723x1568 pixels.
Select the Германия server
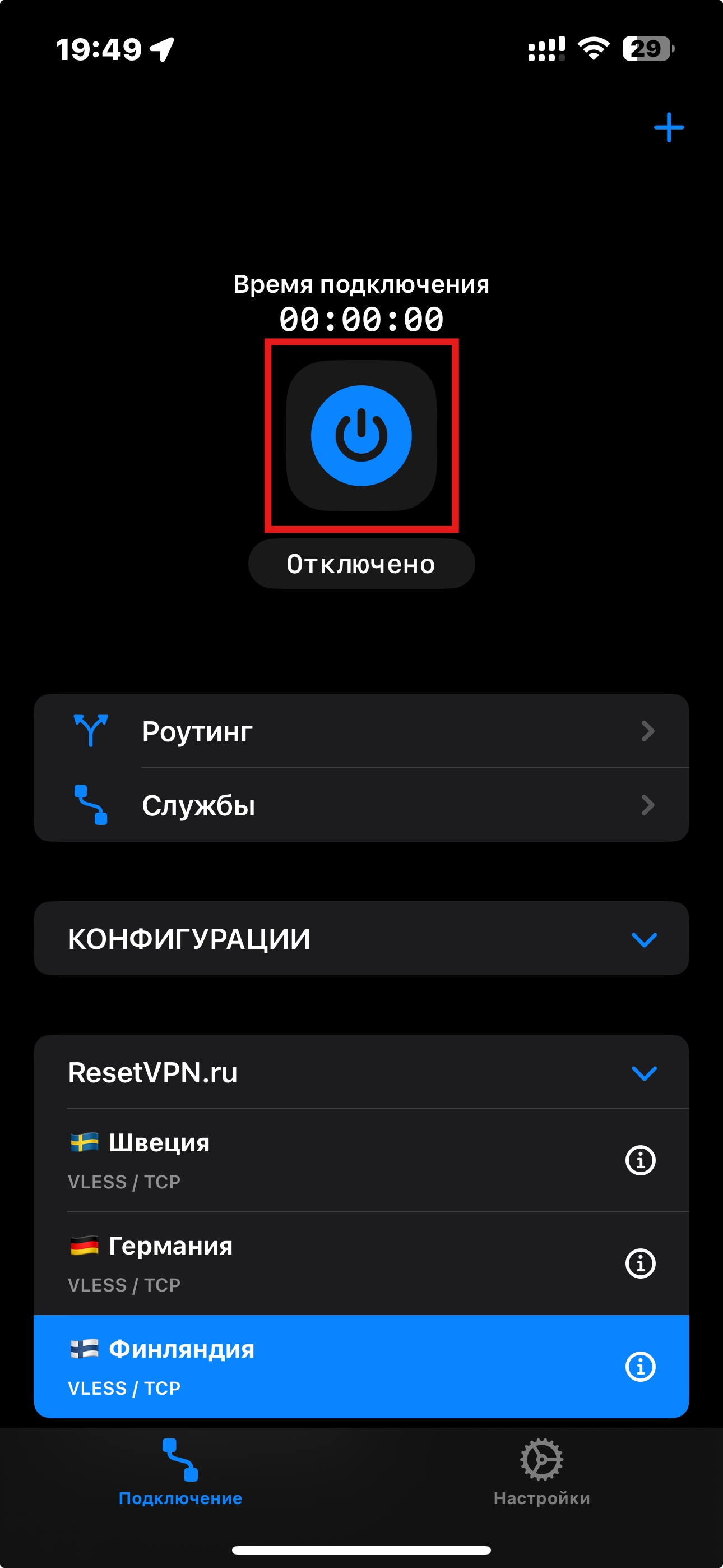(304, 1263)
